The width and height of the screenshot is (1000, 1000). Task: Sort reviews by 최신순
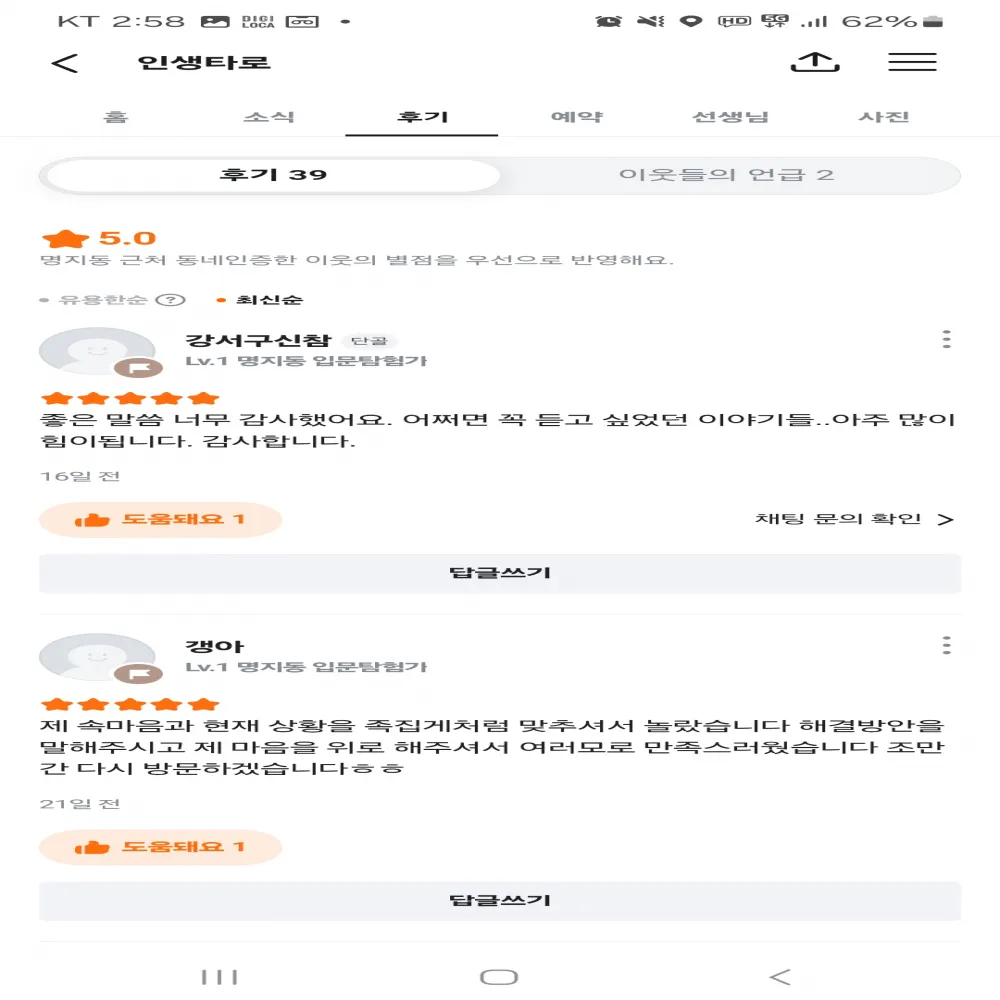tap(268, 300)
